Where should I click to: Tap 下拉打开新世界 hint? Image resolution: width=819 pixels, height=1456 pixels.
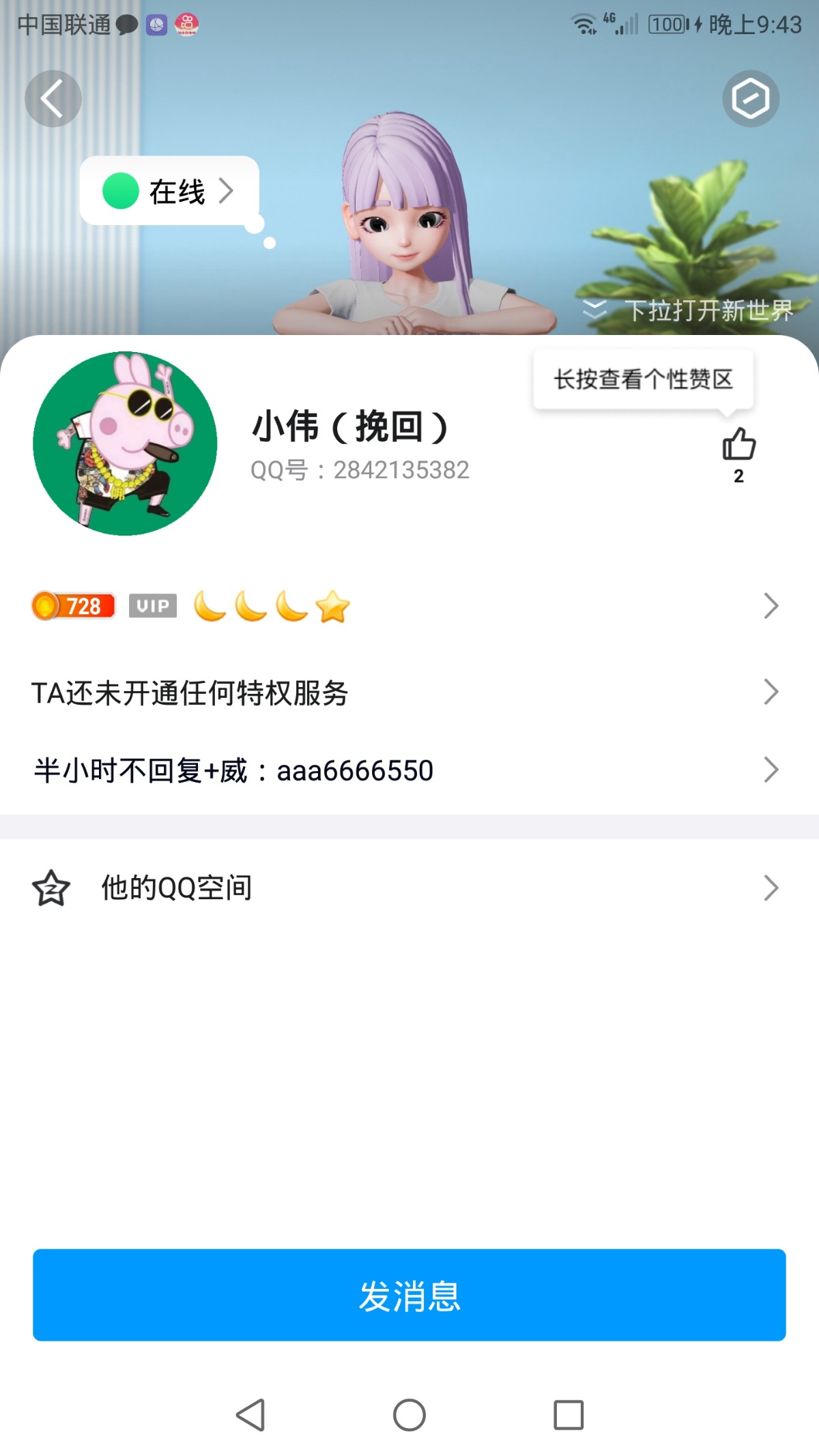tap(689, 310)
